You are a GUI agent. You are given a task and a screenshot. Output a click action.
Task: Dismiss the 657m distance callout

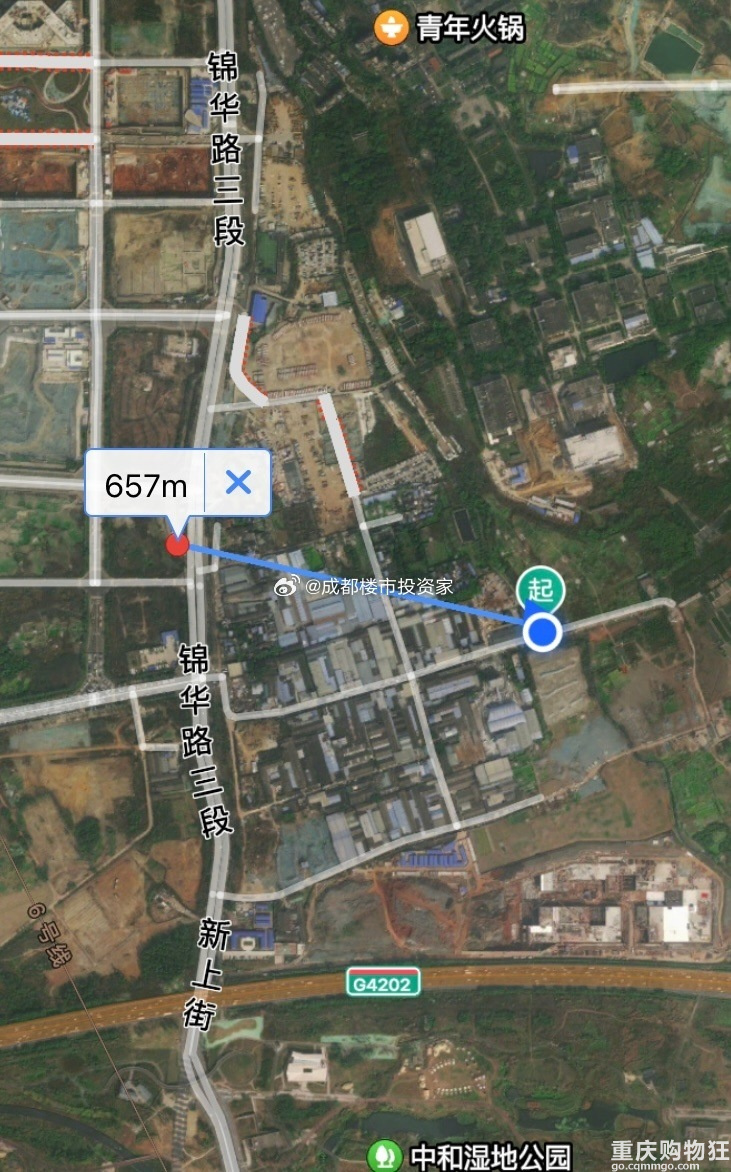click(x=238, y=483)
